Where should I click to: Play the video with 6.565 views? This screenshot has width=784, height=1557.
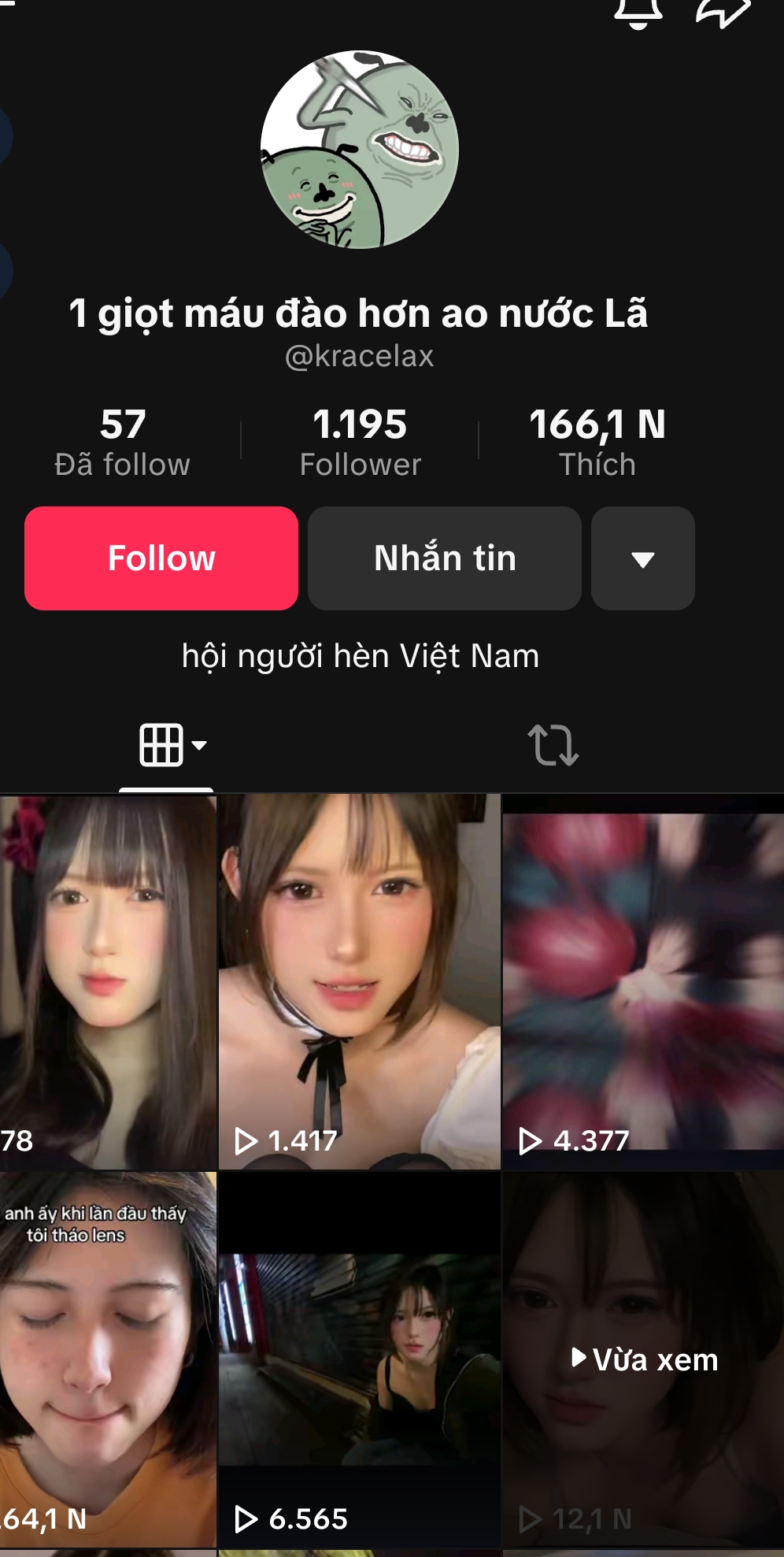(x=359, y=1359)
